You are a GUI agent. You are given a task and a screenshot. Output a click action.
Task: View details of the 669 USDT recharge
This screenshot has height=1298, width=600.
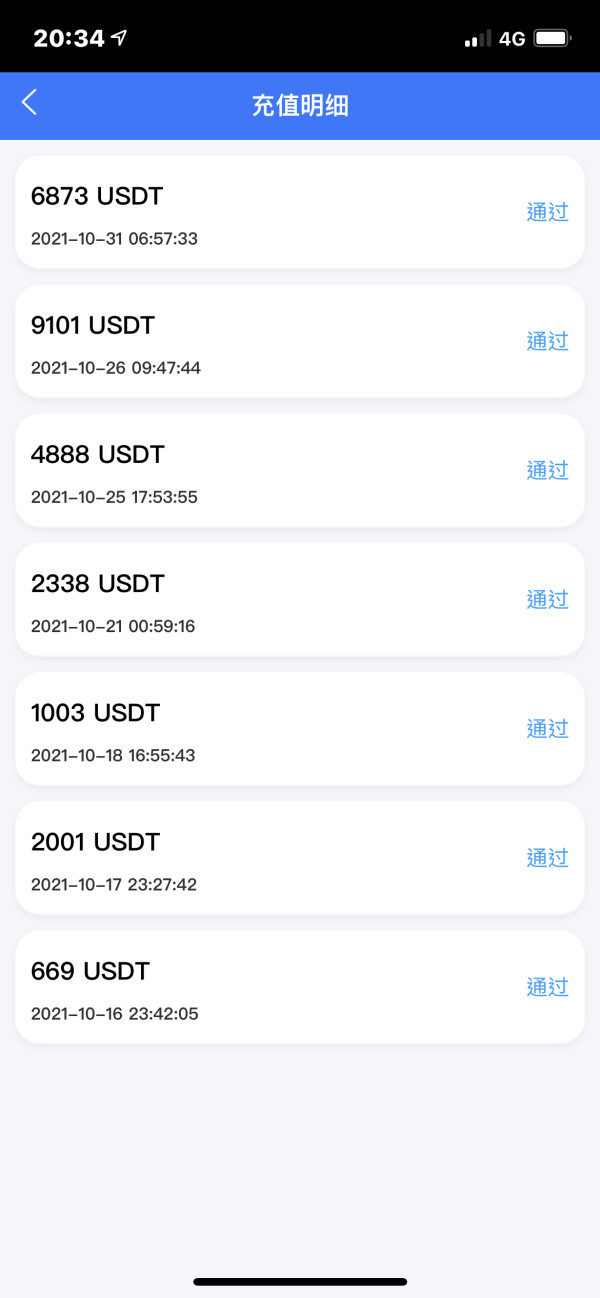[300, 986]
